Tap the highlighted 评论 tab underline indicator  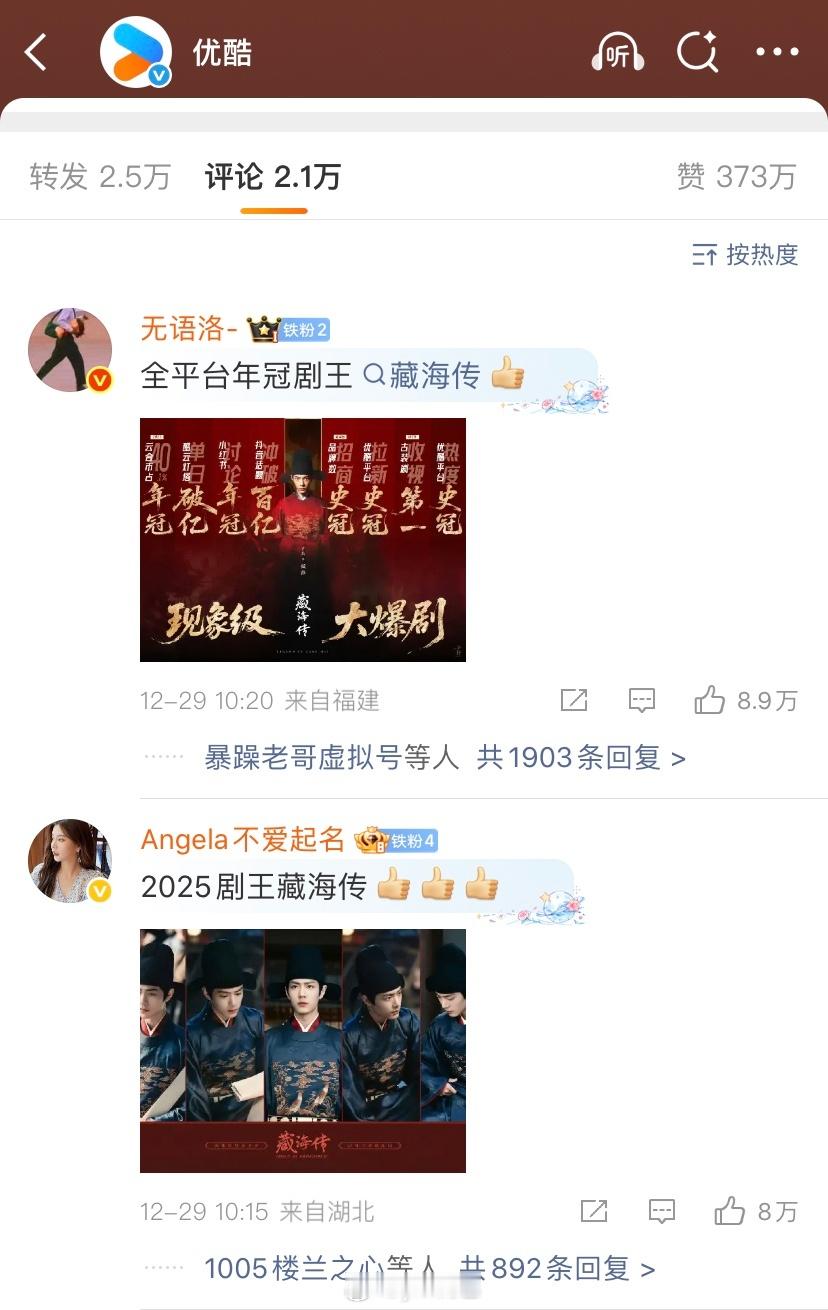click(273, 210)
